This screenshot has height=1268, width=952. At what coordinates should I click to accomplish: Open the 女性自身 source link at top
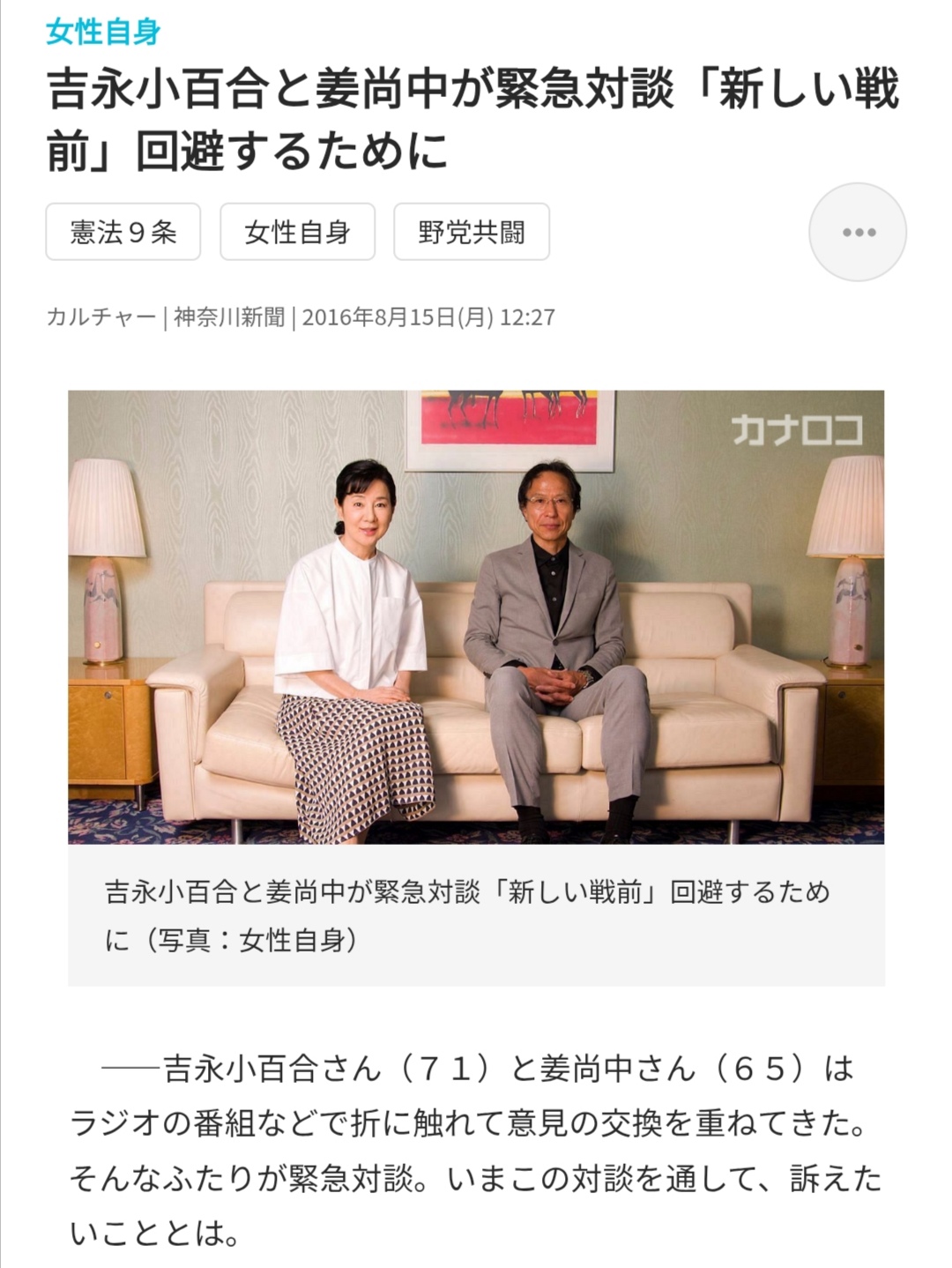coord(103,32)
